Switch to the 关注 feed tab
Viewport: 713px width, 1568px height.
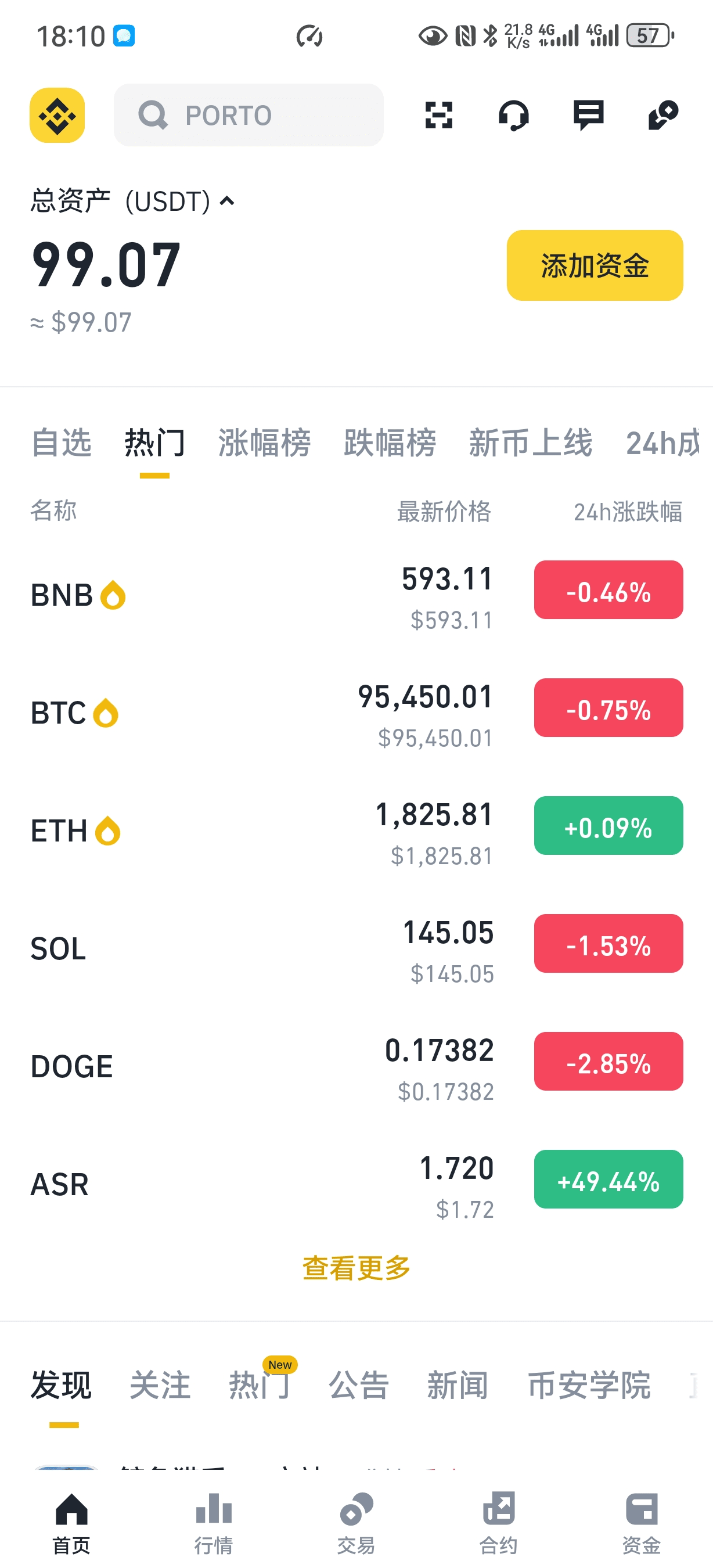tap(160, 1385)
